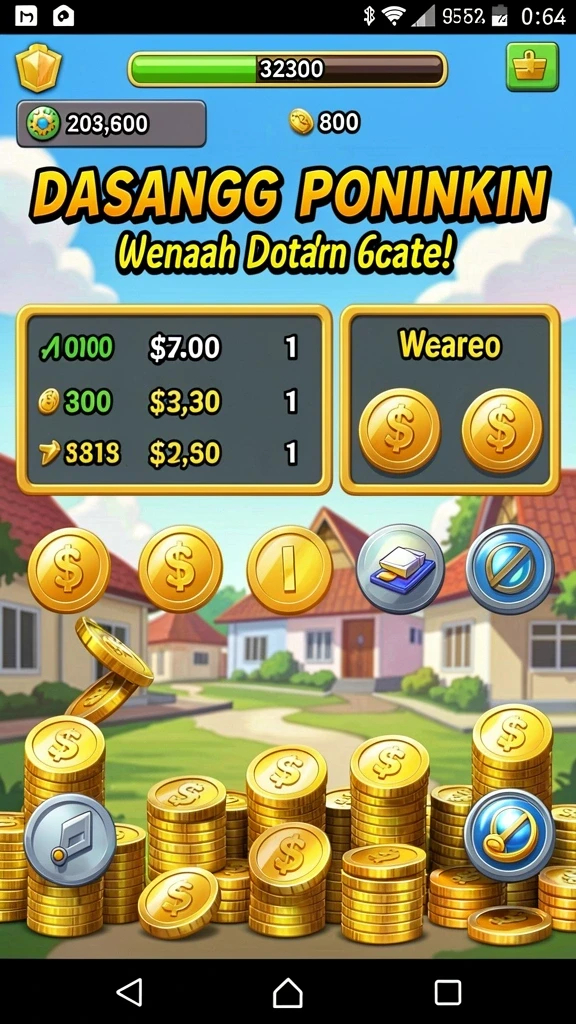This screenshot has width=576, height=1024.
Task: Go to the home screen
Action: coord(287,992)
